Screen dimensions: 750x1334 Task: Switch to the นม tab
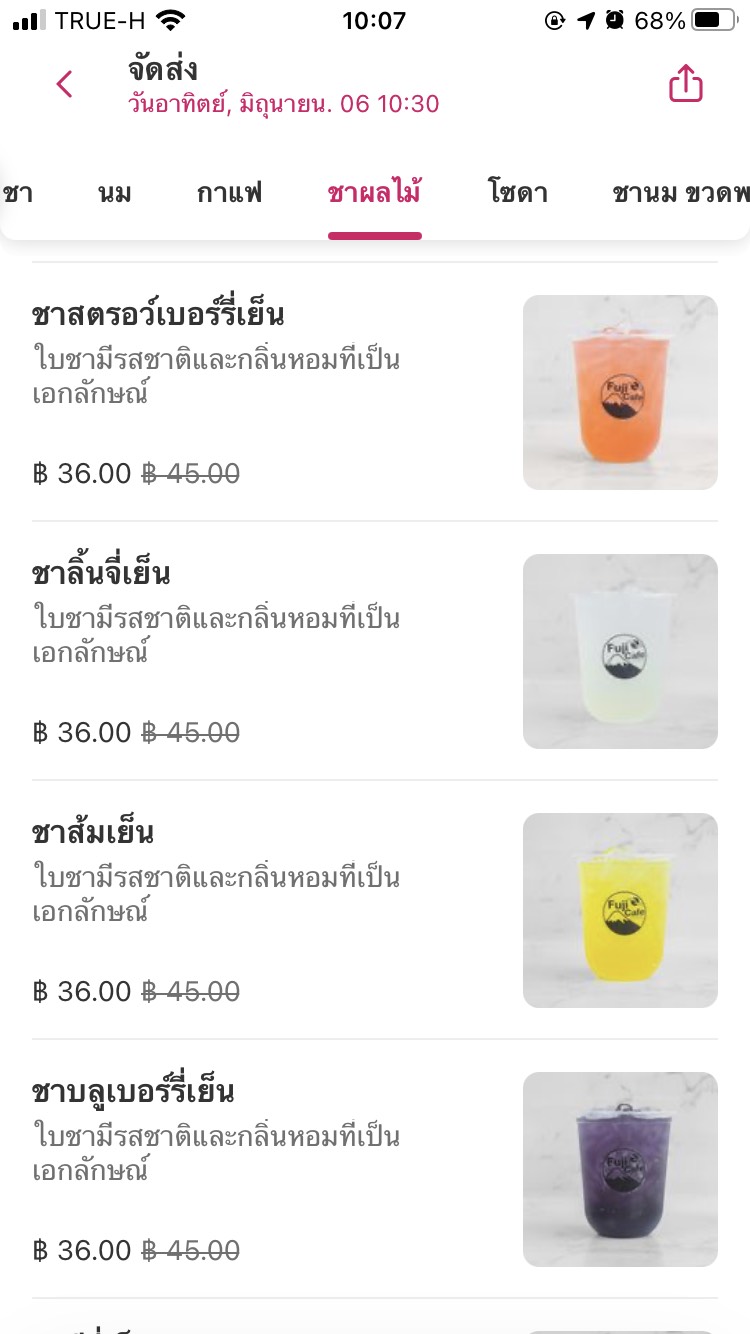tap(115, 194)
